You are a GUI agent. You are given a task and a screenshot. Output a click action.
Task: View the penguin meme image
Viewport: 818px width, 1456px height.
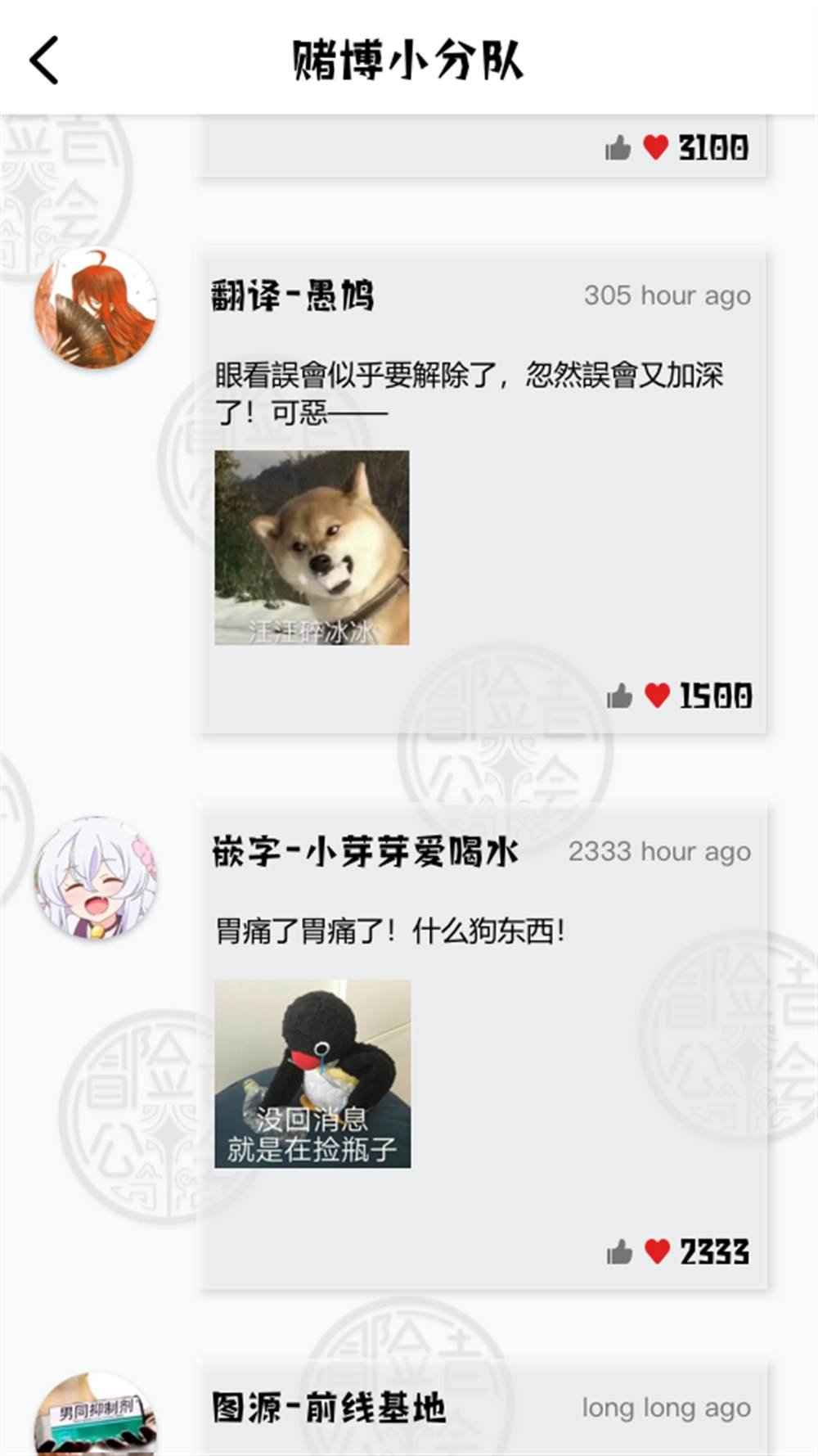coord(312,1073)
